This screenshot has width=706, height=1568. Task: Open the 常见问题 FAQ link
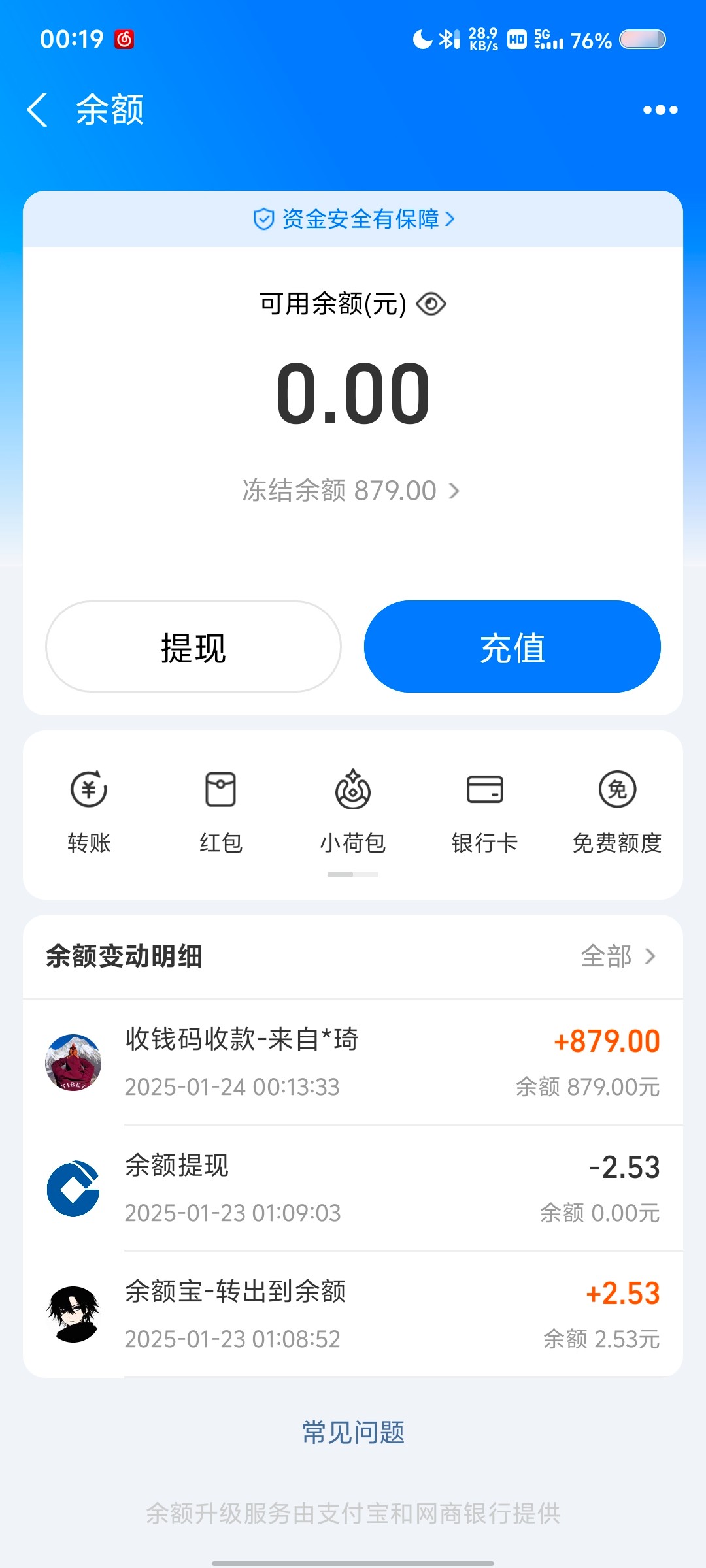353,1432
